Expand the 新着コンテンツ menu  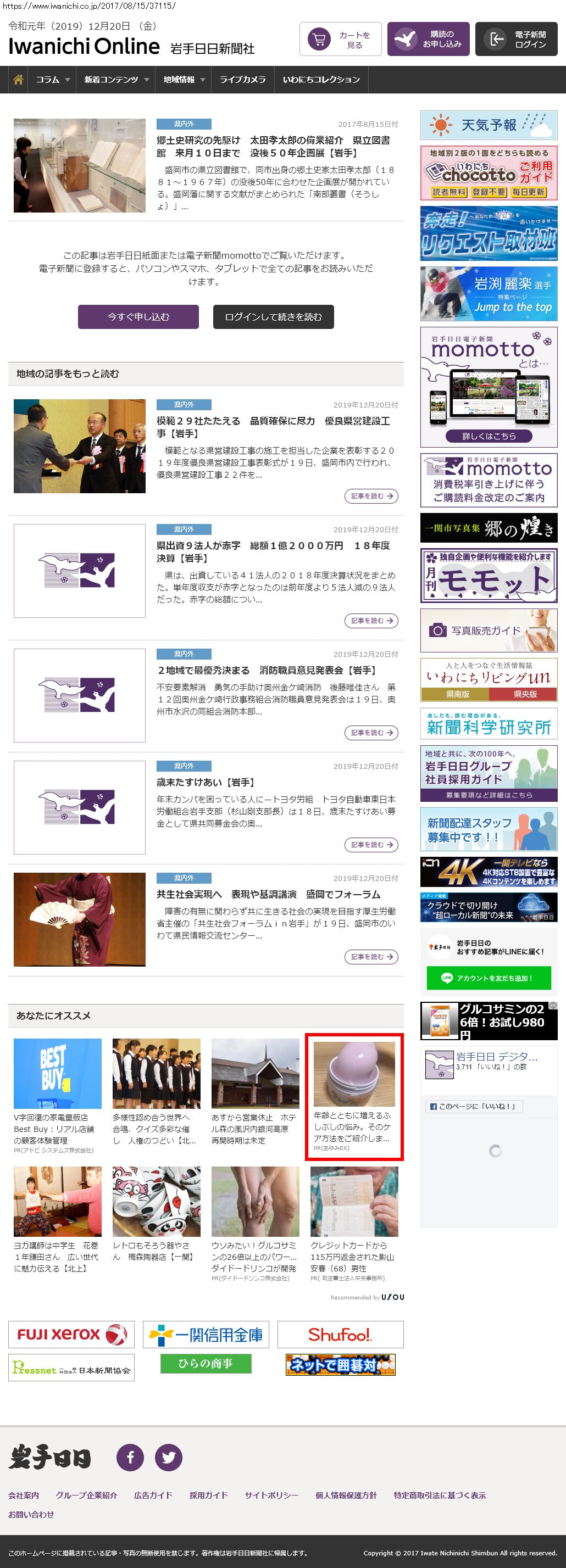116,80
